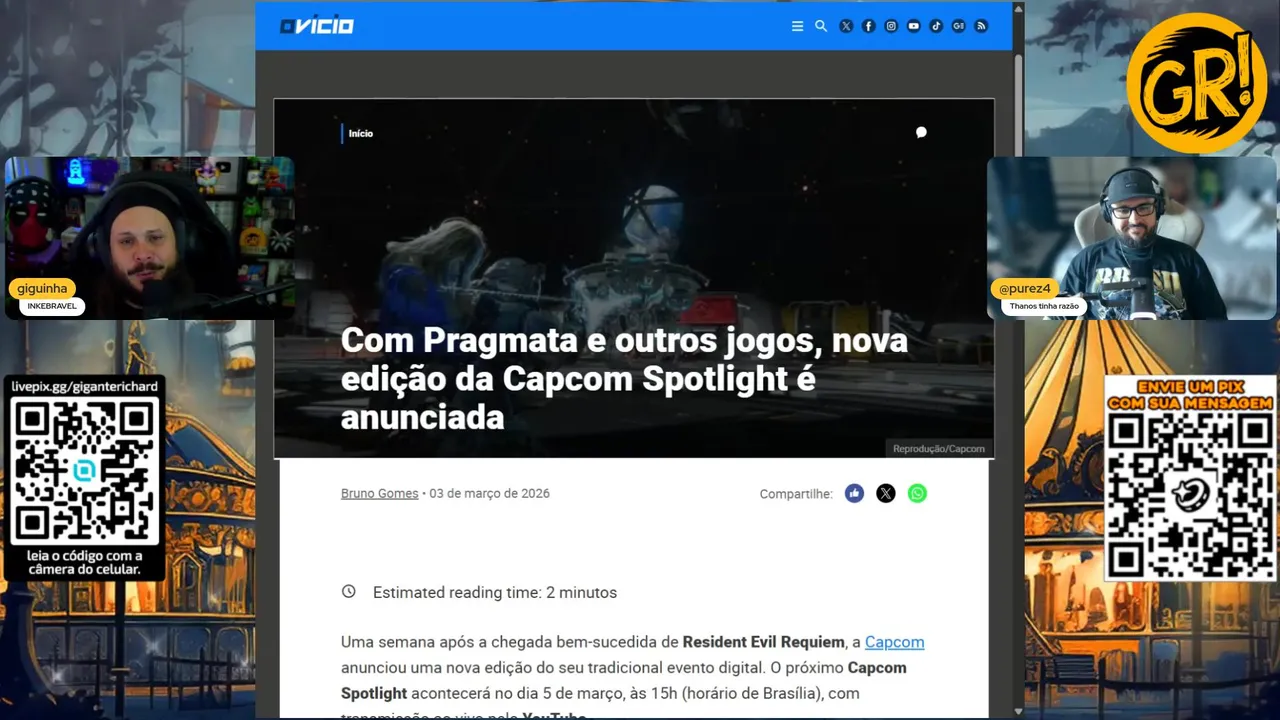Open the site search
1280x720 pixels.
[821, 26]
